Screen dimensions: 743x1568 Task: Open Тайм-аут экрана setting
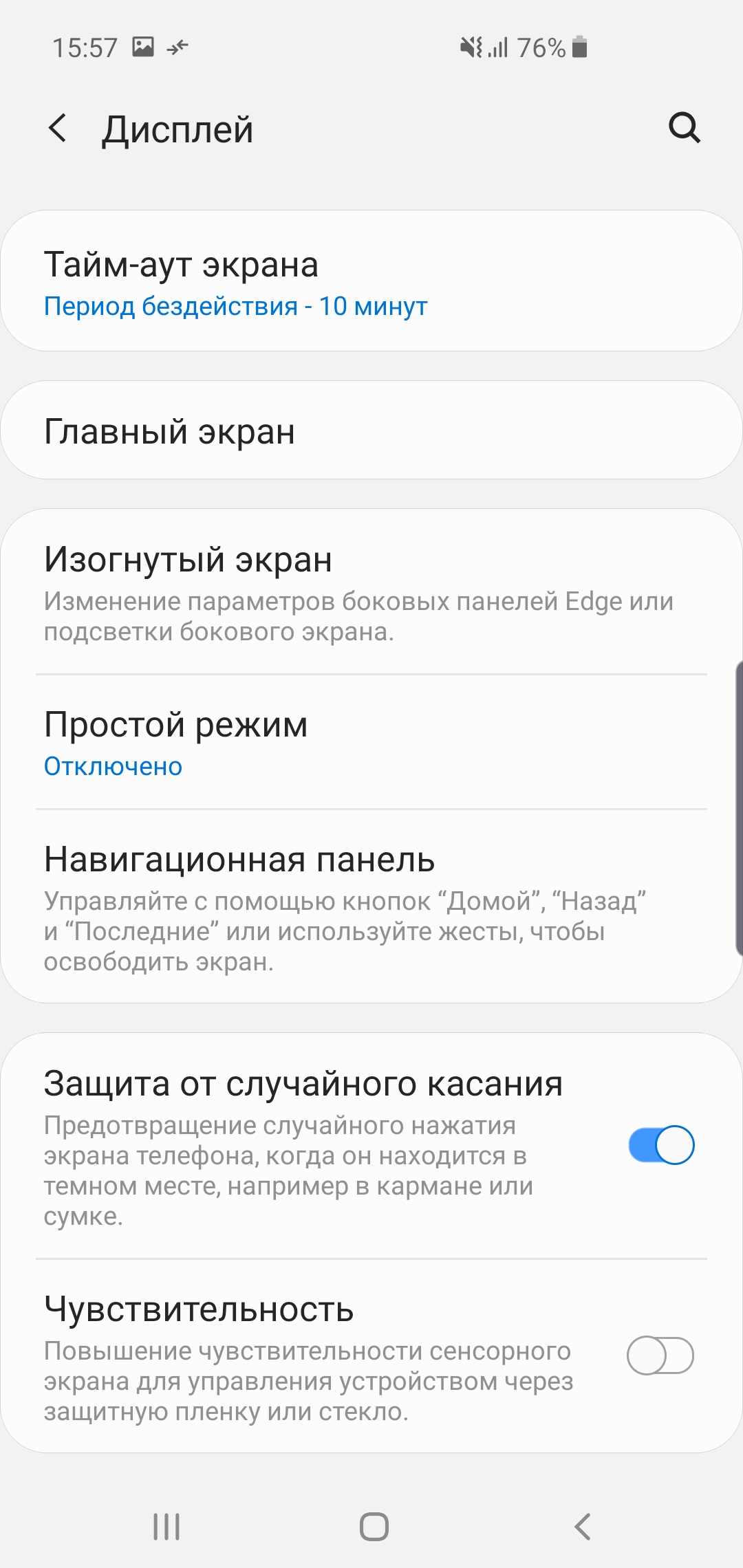tap(371, 281)
